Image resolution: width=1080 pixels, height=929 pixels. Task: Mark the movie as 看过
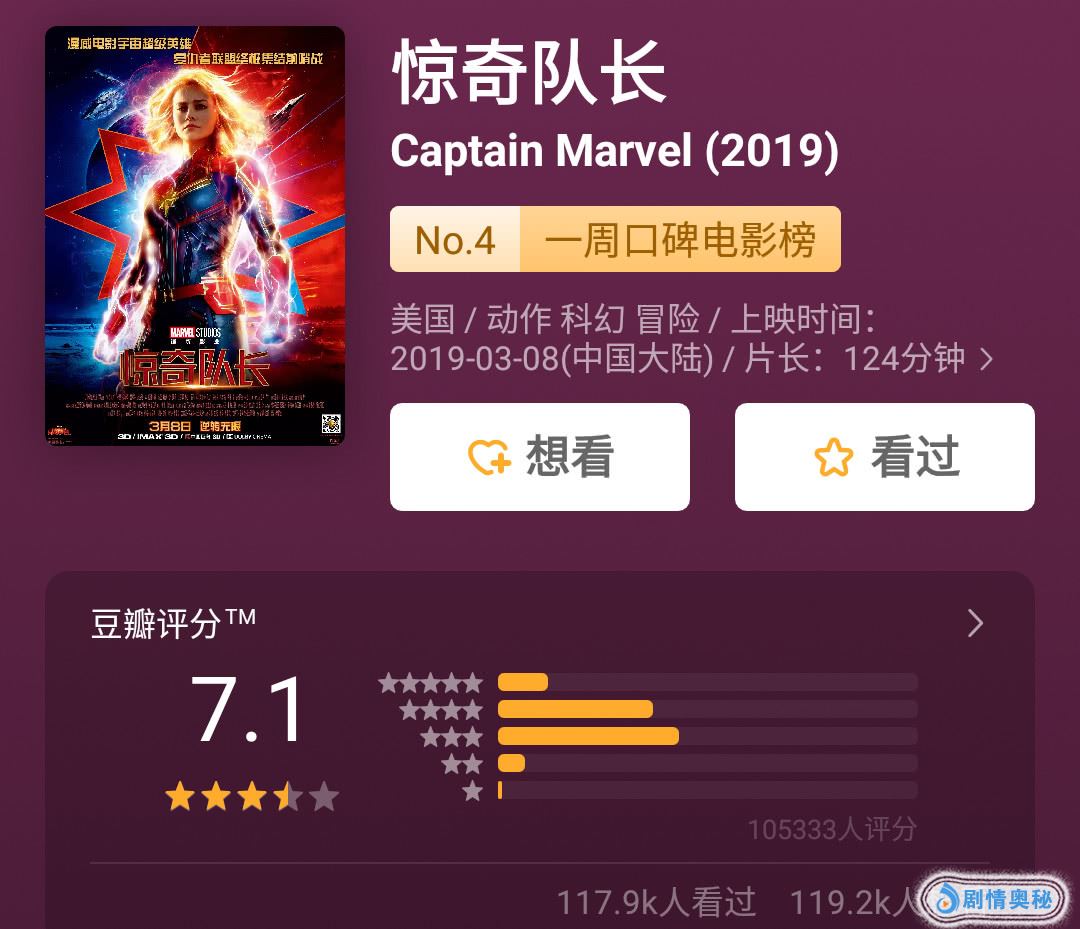[884, 457]
